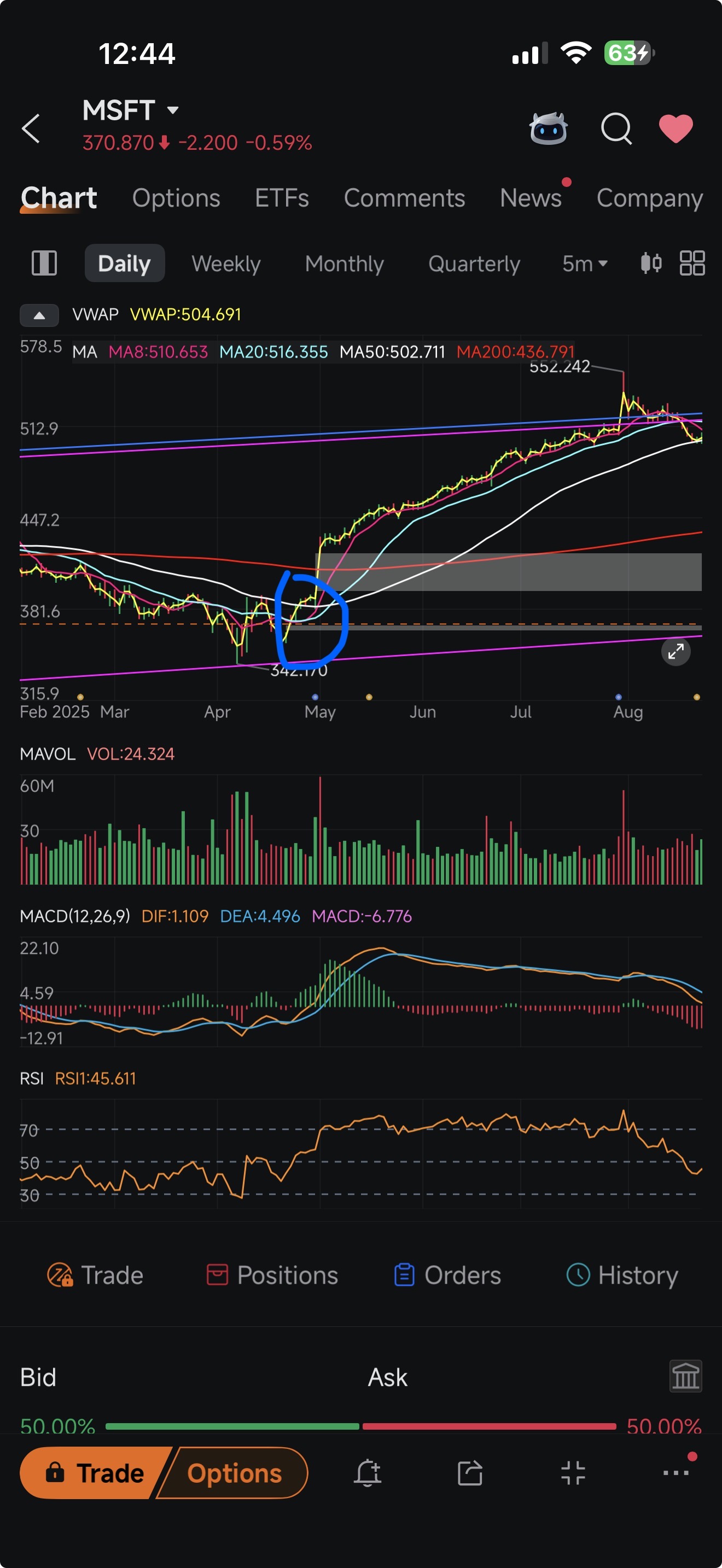Tap the orange Trade button
Screen dimensions: 722x1568
coord(95,1473)
